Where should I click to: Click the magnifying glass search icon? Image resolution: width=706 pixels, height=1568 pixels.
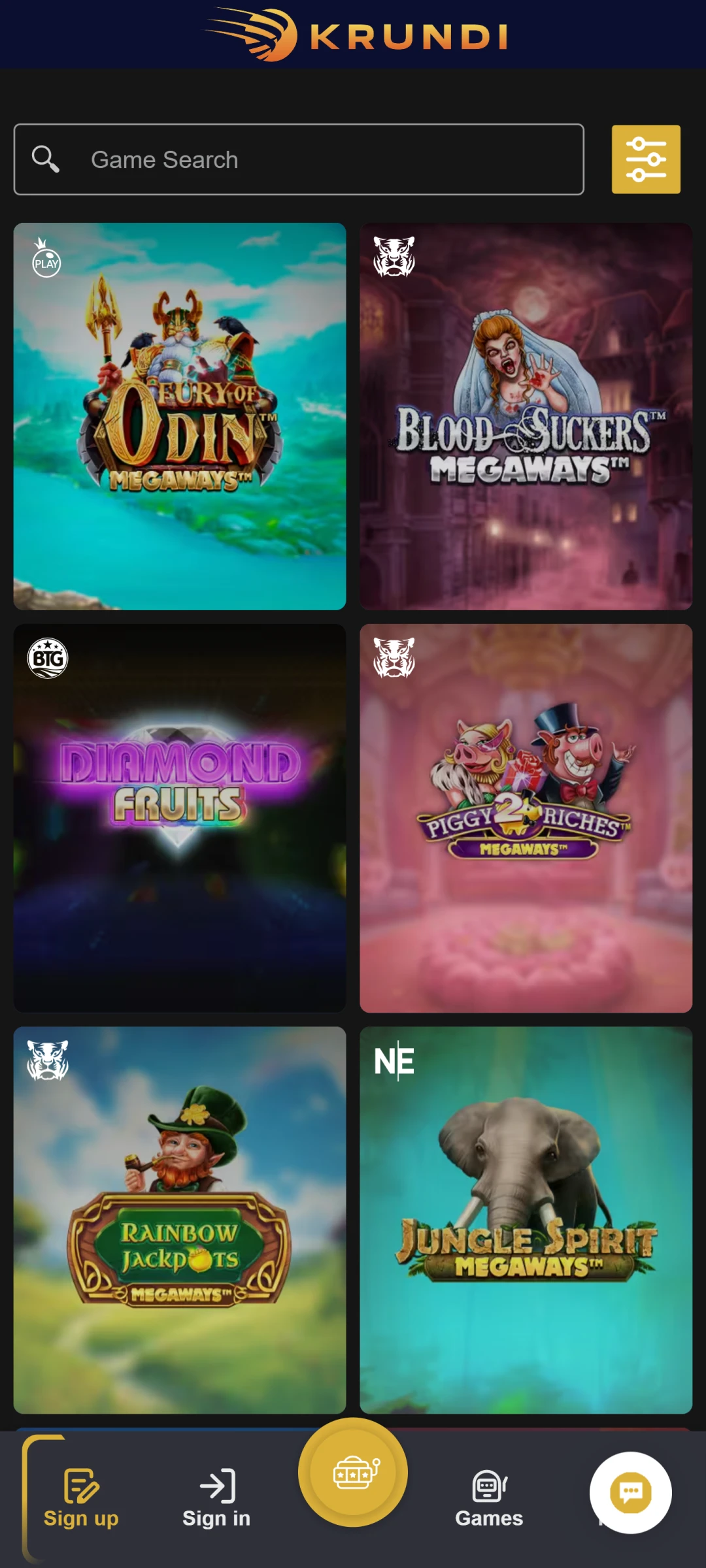click(x=44, y=159)
